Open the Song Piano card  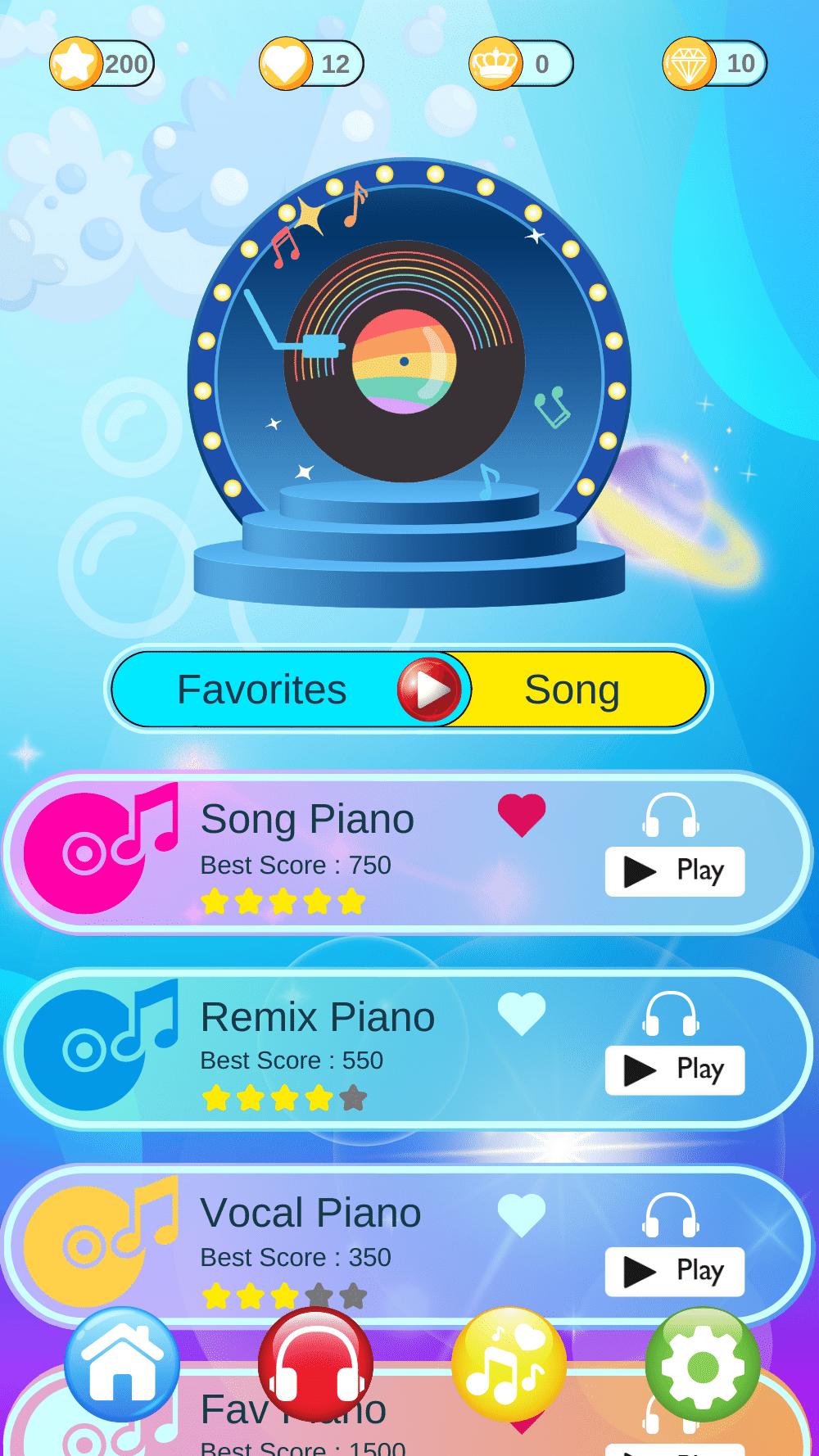[x=328, y=852]
